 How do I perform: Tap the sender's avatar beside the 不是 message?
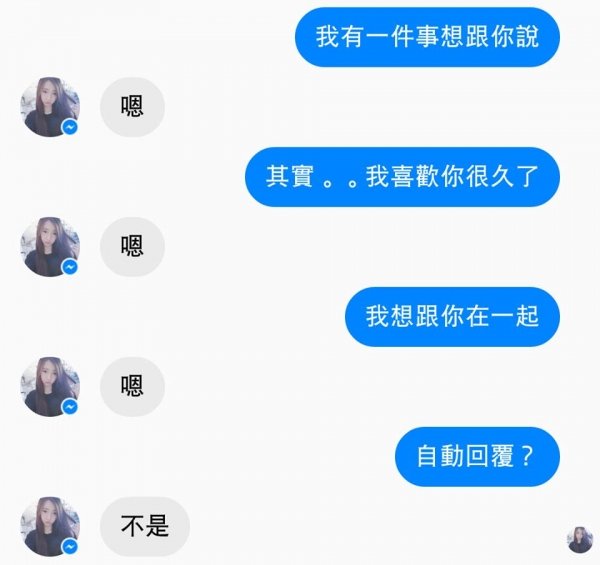[x=50, y=526]
